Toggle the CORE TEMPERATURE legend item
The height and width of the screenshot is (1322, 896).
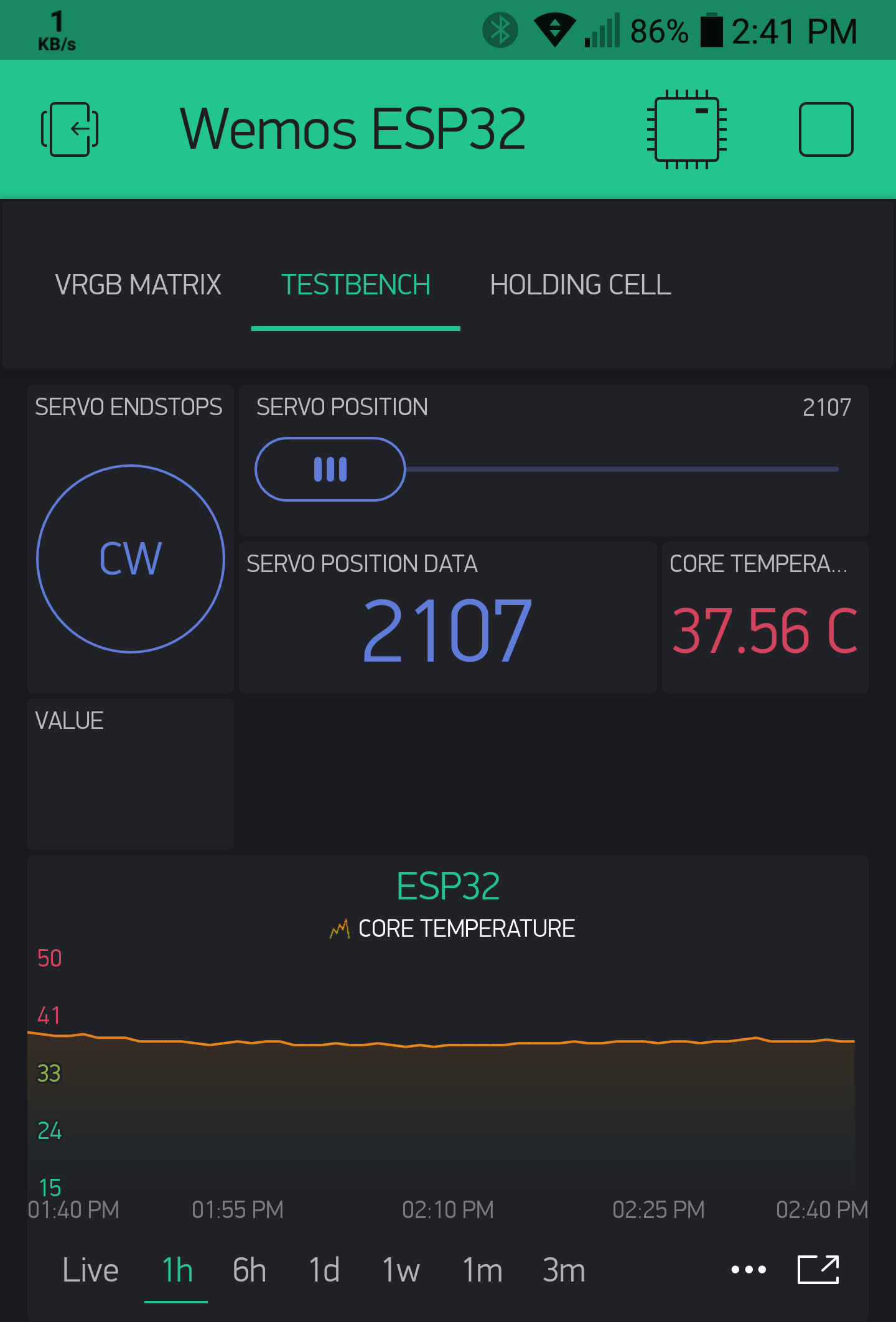(453, 929)
